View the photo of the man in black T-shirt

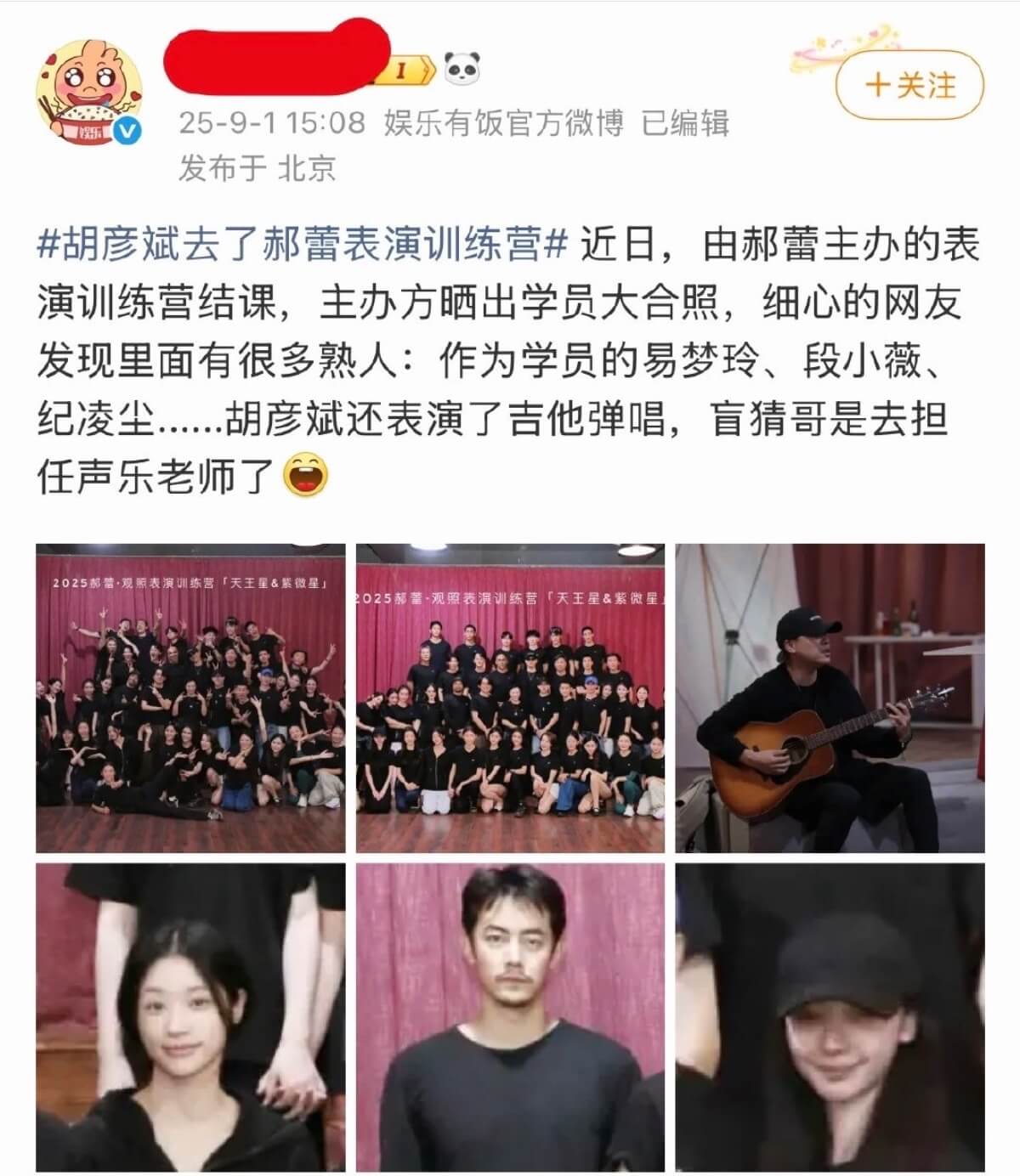(x=510, y=1017)
